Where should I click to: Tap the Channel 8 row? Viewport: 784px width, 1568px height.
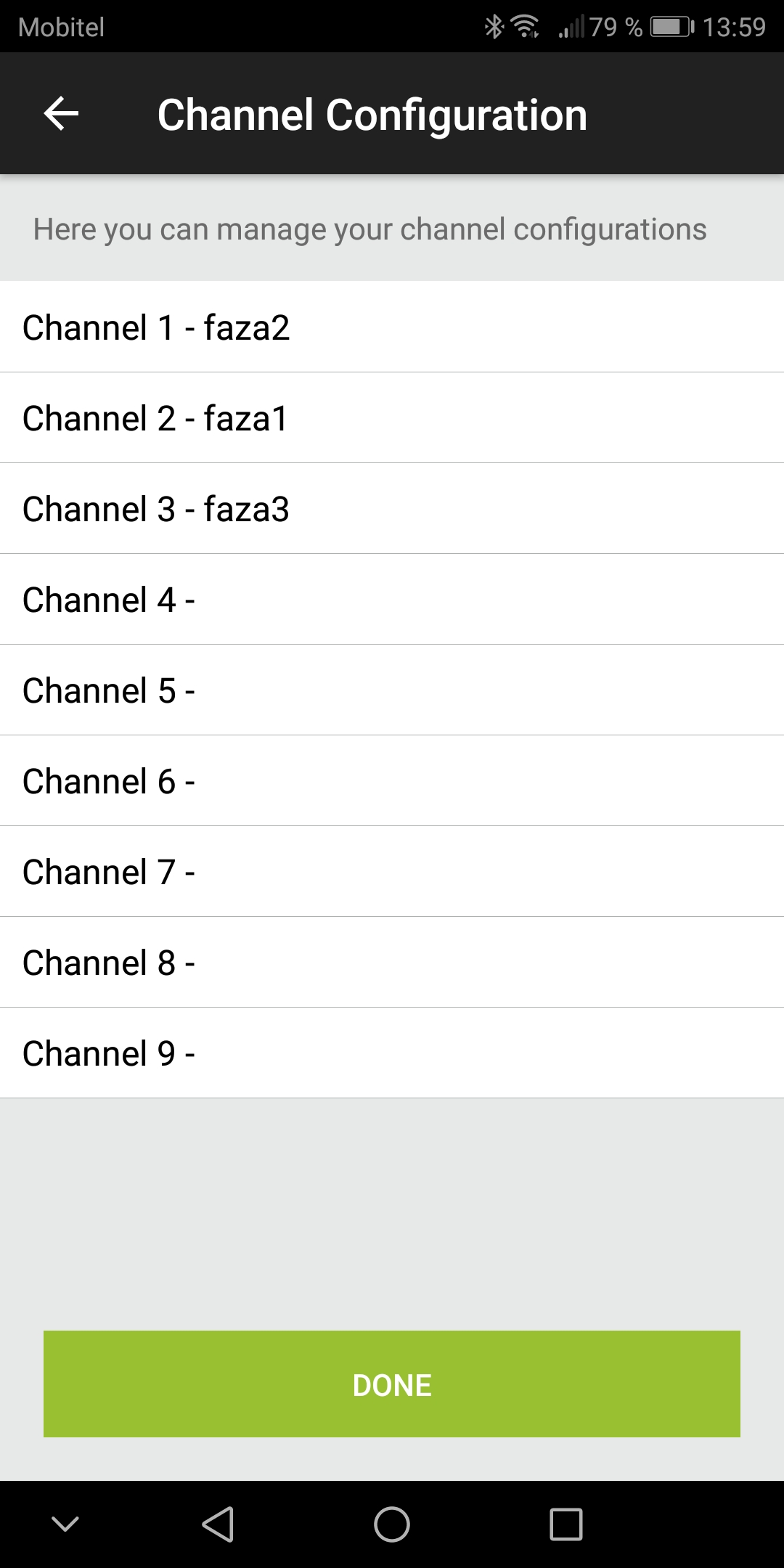pos(392,963)
